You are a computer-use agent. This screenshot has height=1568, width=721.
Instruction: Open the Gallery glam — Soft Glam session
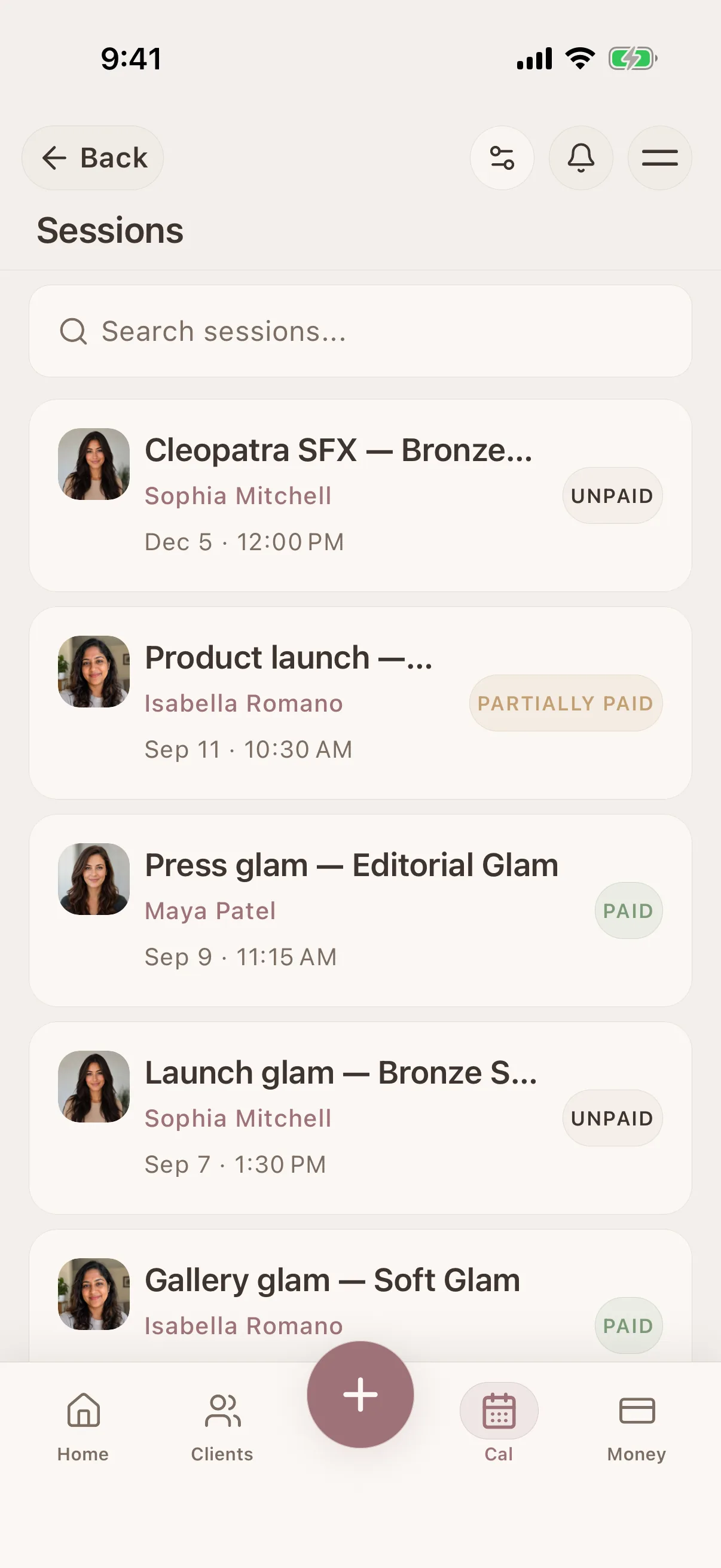pos(360,1295)
